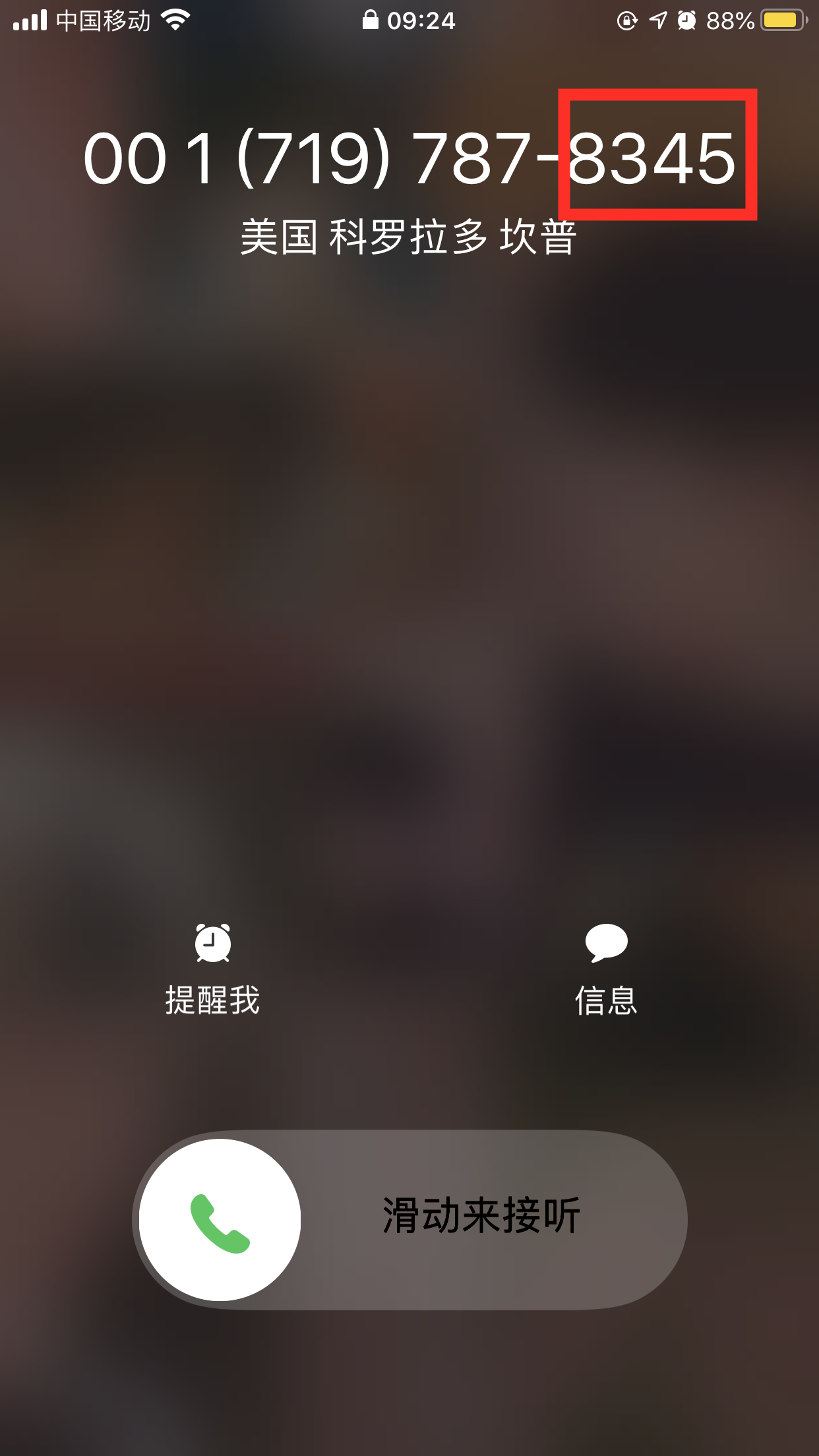Reply with a 信息 message
The image size is (819, 1456).
[x=606, y=968]
